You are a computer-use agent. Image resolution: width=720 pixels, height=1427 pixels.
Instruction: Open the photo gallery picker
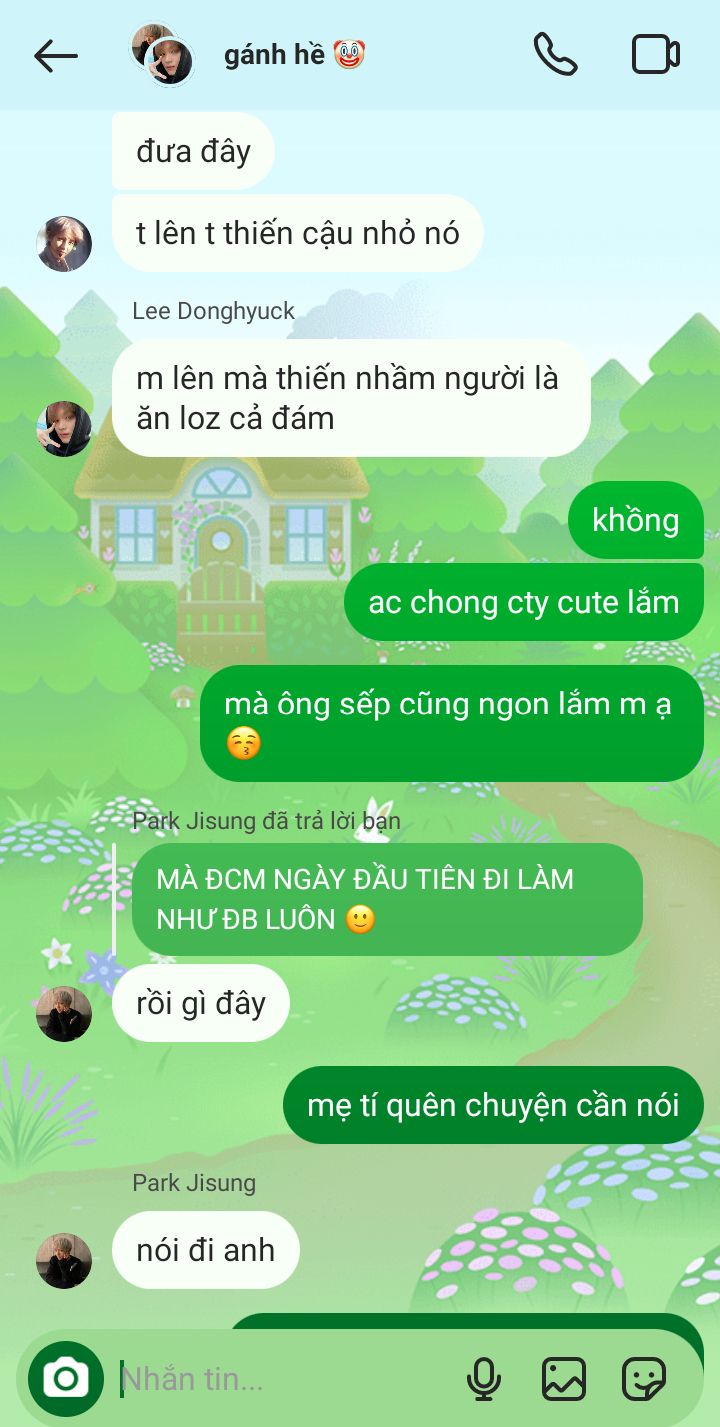(x=564, y=1380)
